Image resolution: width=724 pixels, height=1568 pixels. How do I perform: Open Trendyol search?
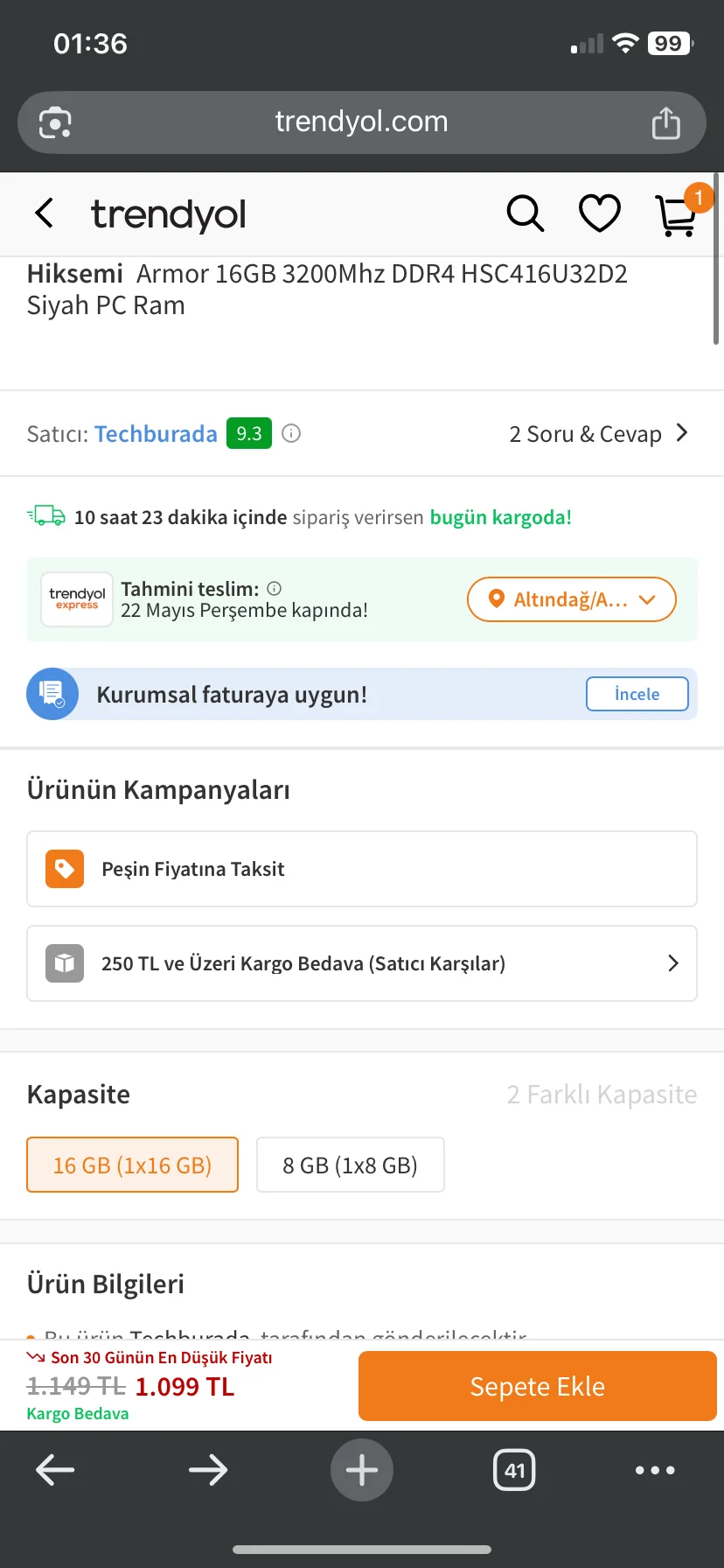click(525, 213)
